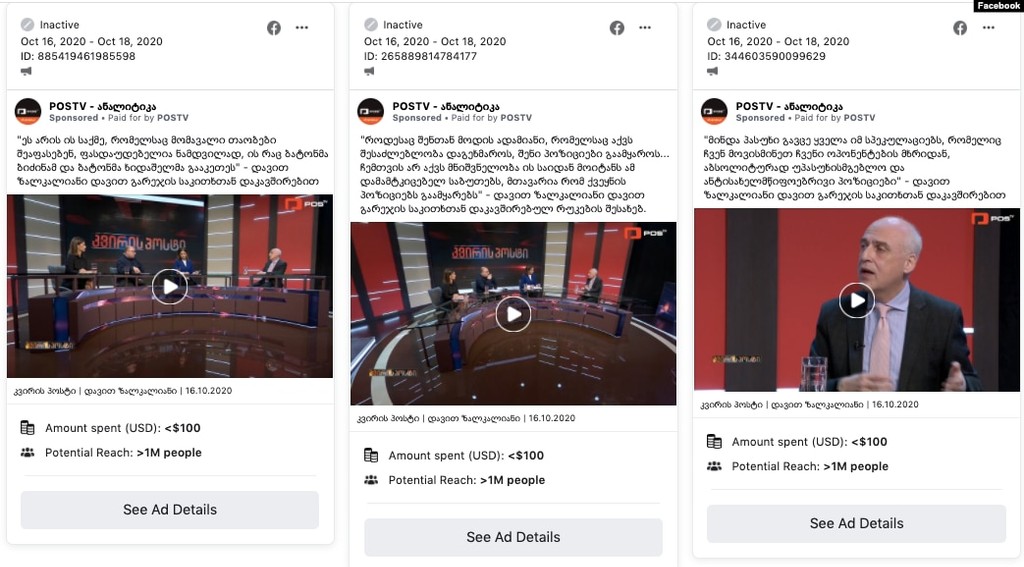Play the video in ad 344603590099629

pyautogui.click(x=856, y=300)
